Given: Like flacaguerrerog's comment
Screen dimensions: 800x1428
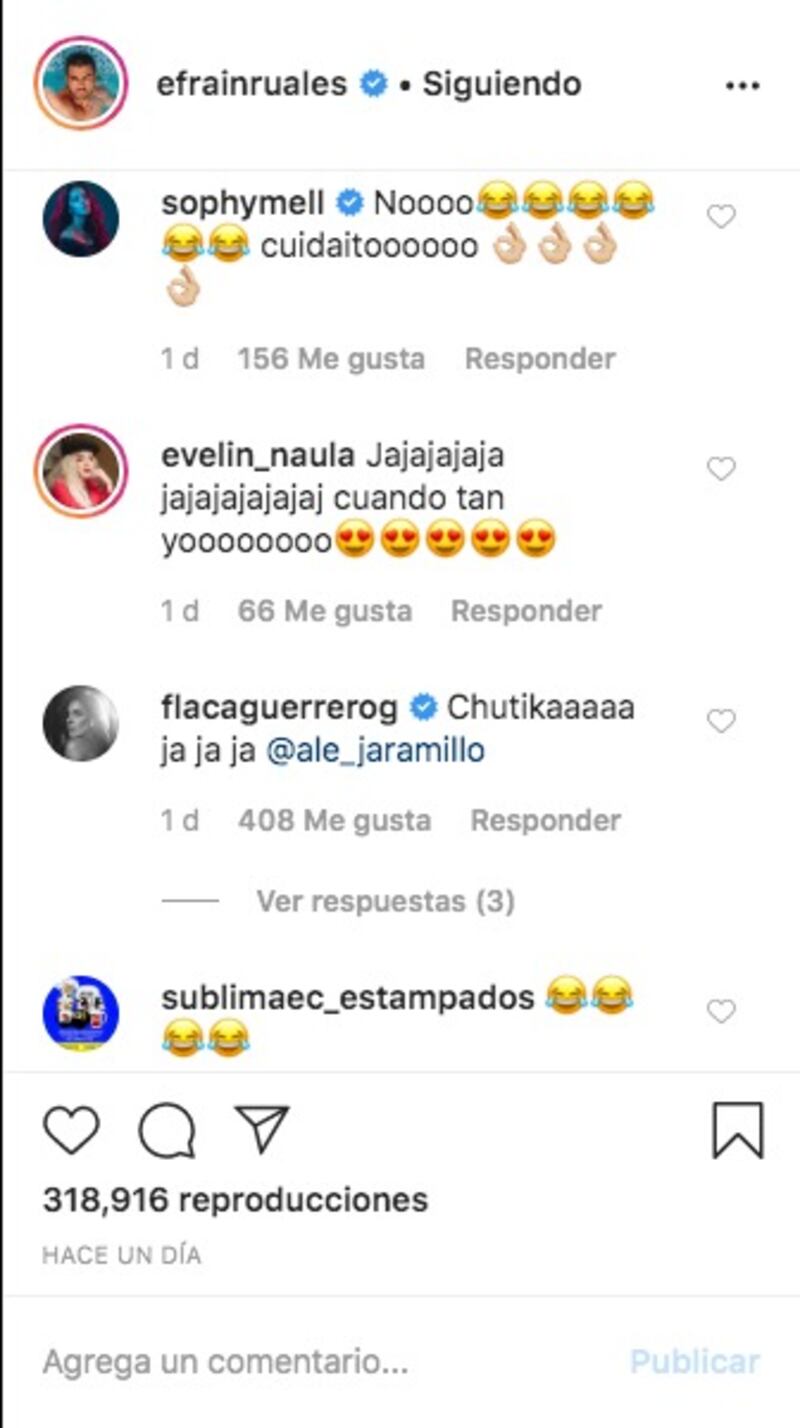Looking at the screenshot, I should pos(721,720).
